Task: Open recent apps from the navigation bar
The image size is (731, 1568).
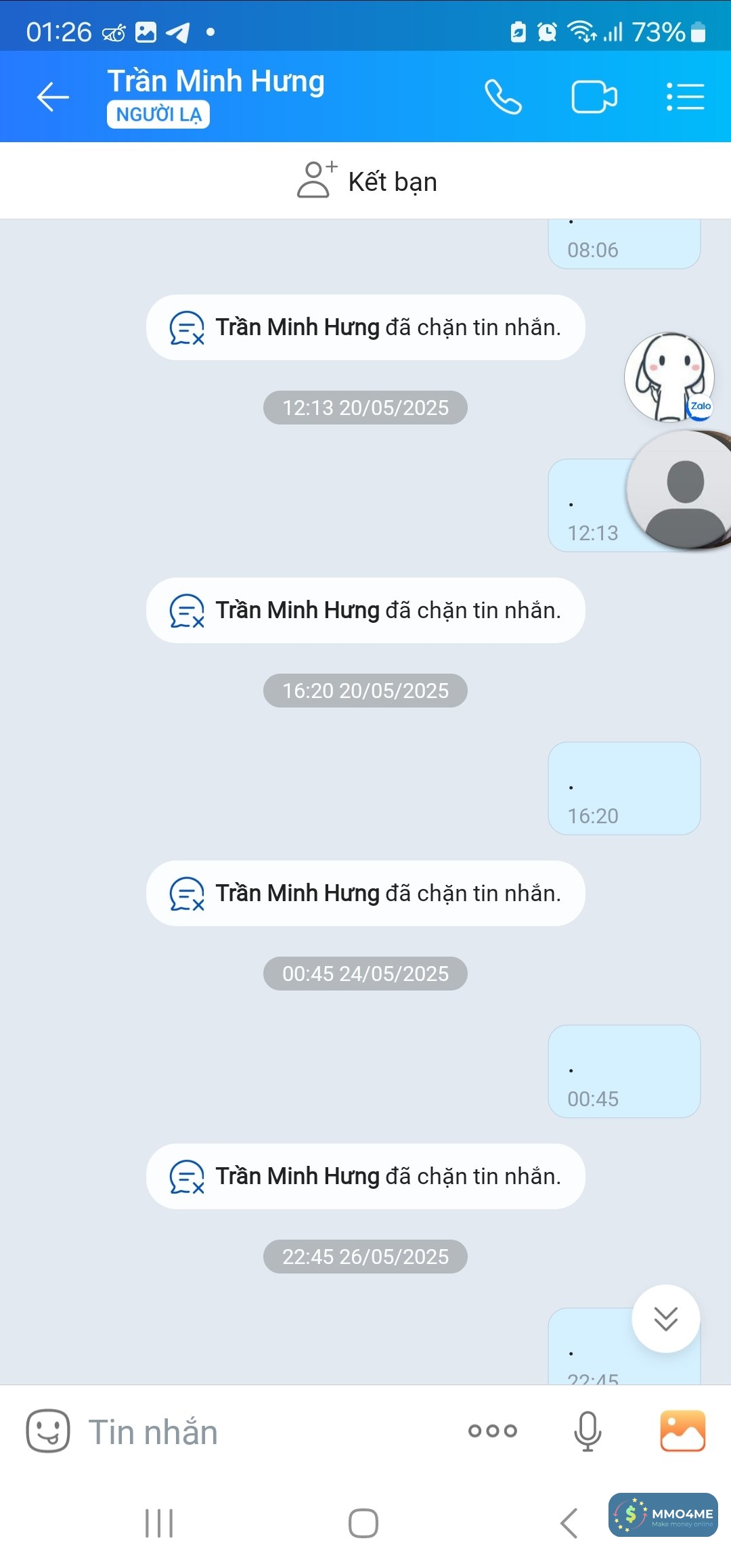Action: [x=159, y=1523]
